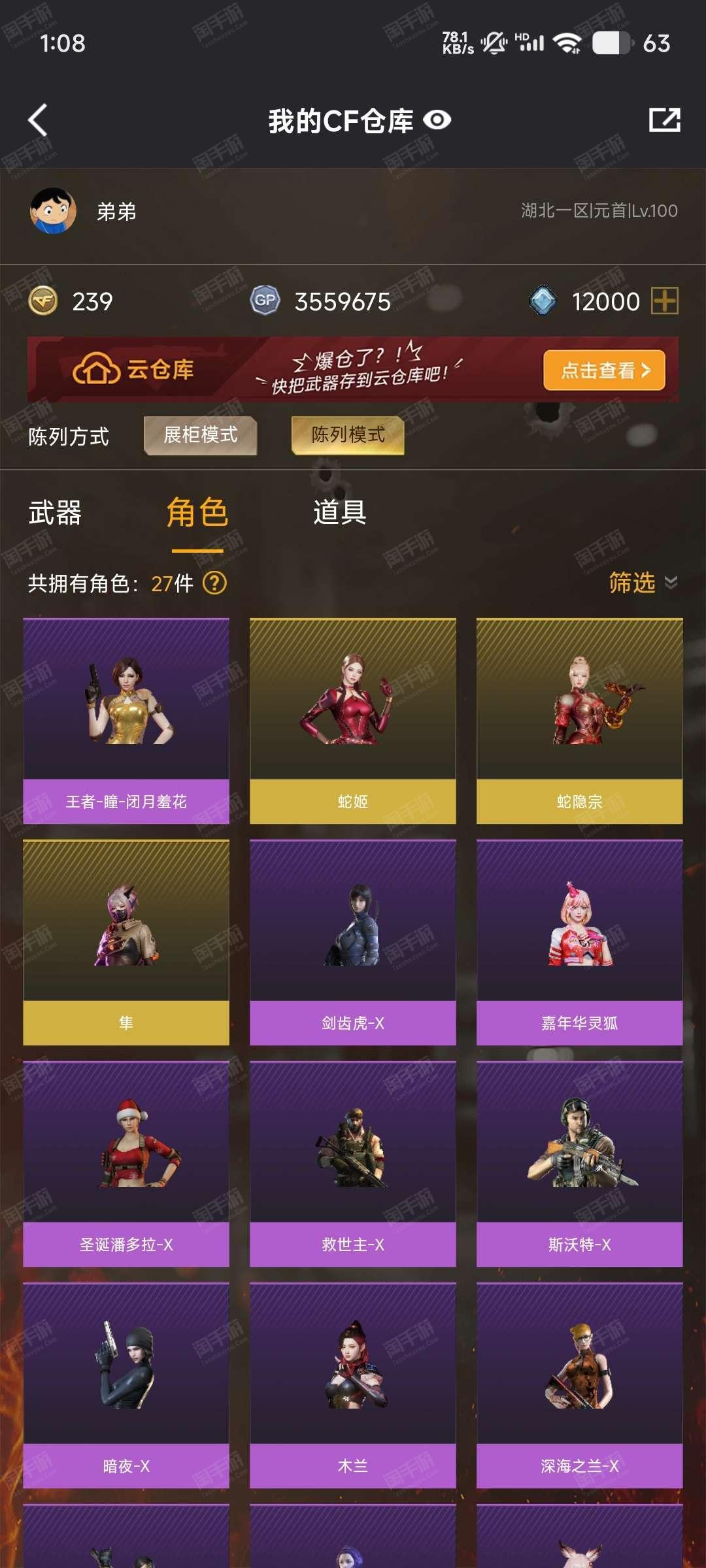706x1568 pixels.
Task: Open the 圣诞潘多拉-X character card
Action: 126,1164
